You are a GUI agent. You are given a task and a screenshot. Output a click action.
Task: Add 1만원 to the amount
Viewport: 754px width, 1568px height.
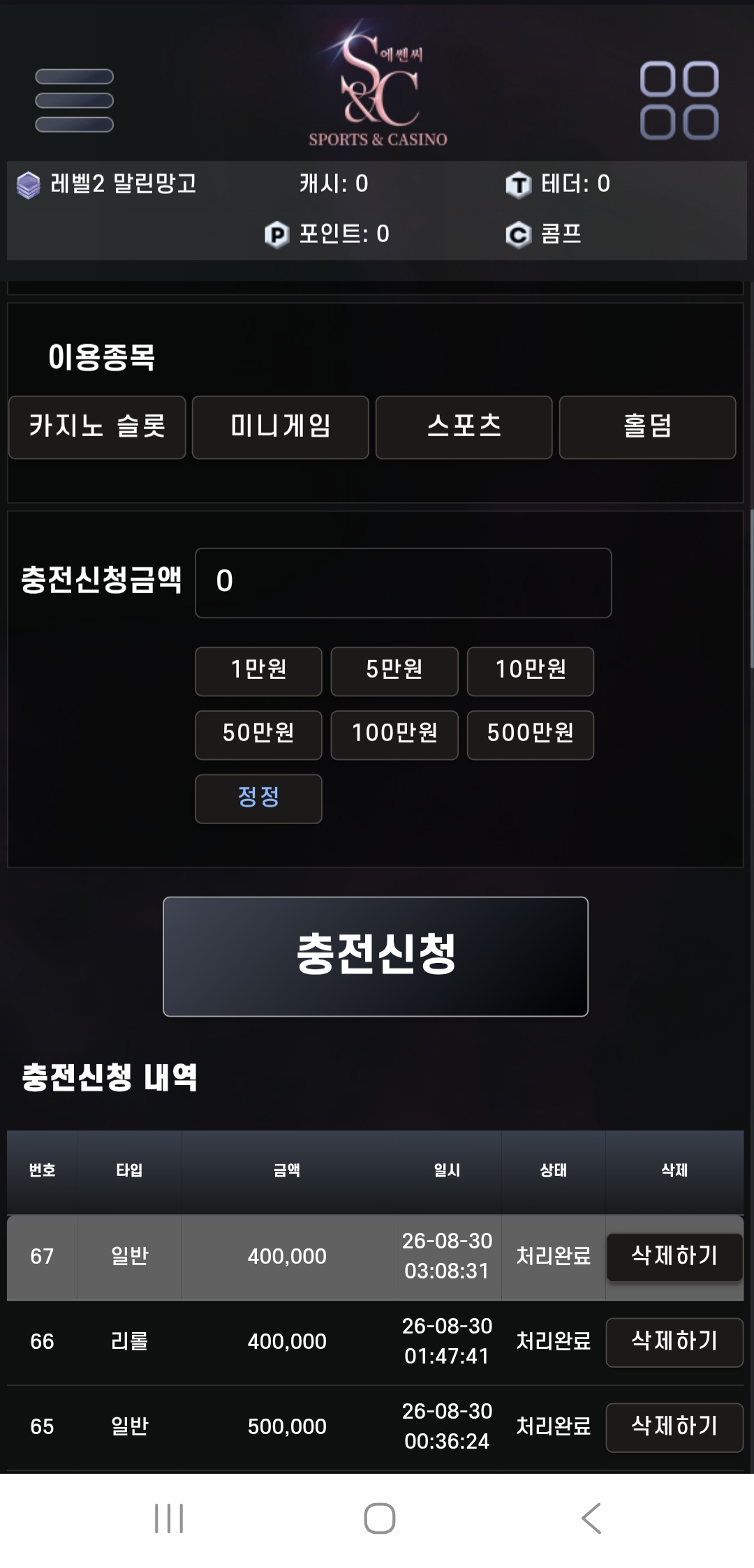(x=258, y=671)
